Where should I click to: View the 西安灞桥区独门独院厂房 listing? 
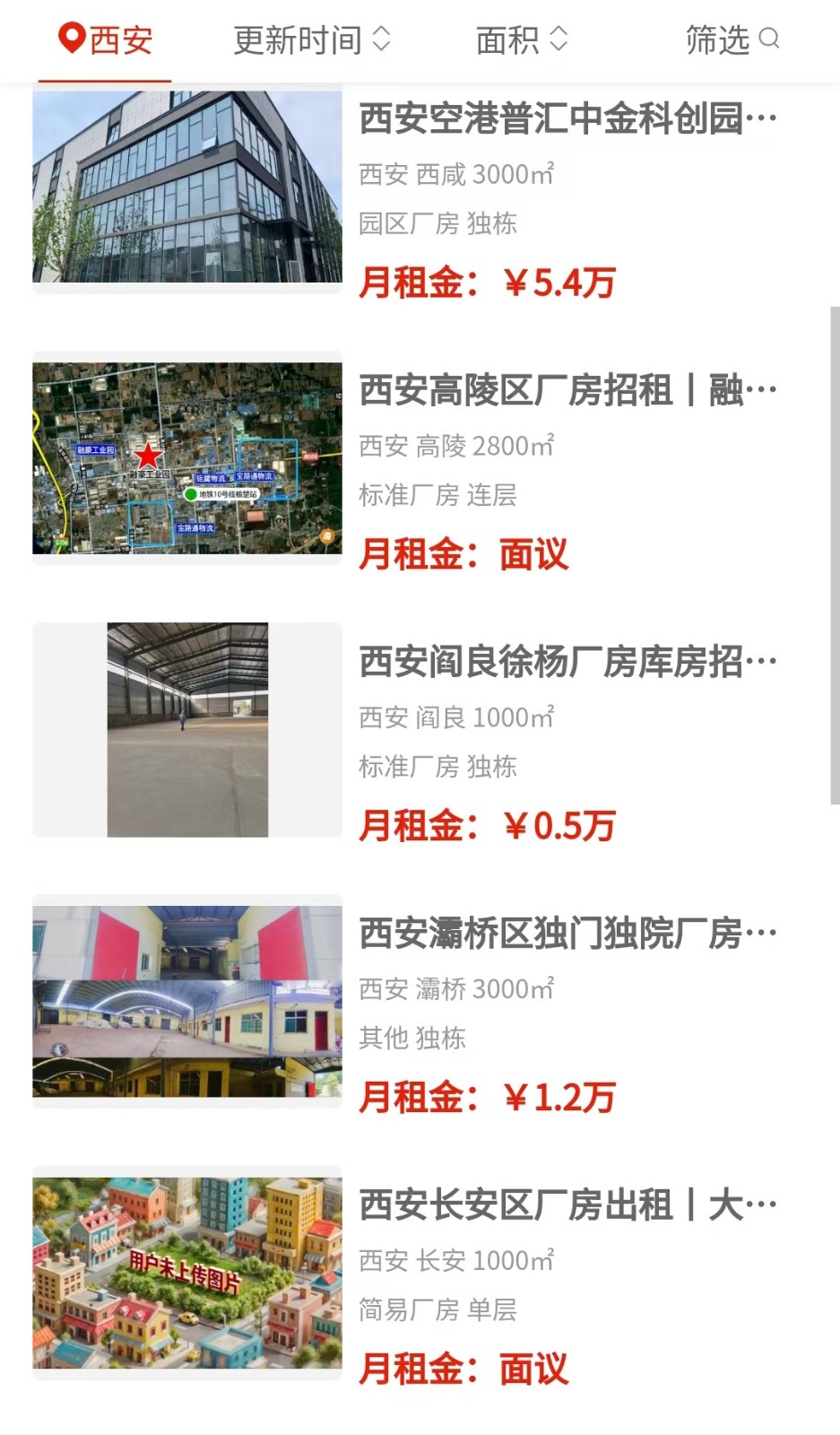(x=567, y=934)
